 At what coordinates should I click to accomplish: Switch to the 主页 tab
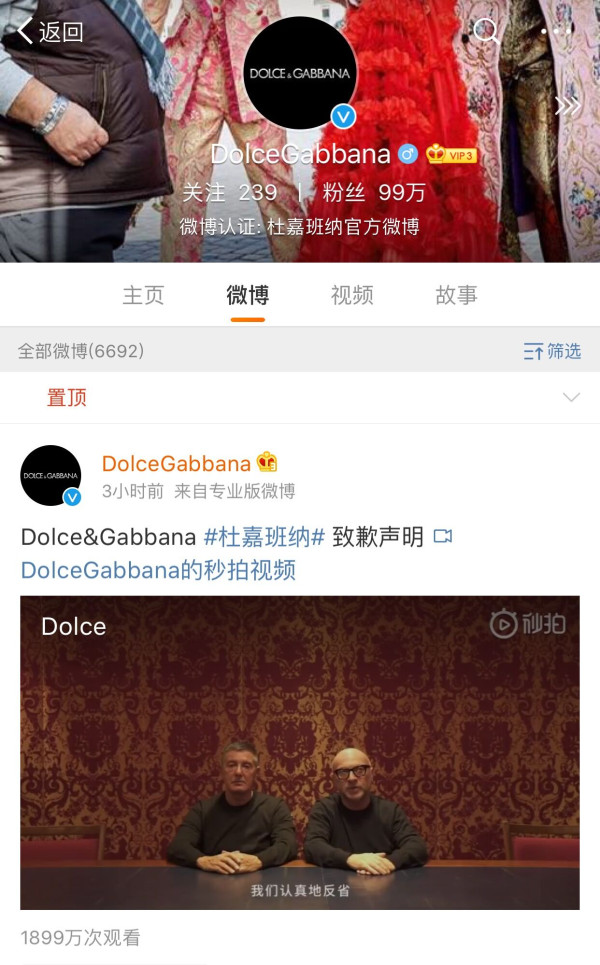(x=143, y=295)
